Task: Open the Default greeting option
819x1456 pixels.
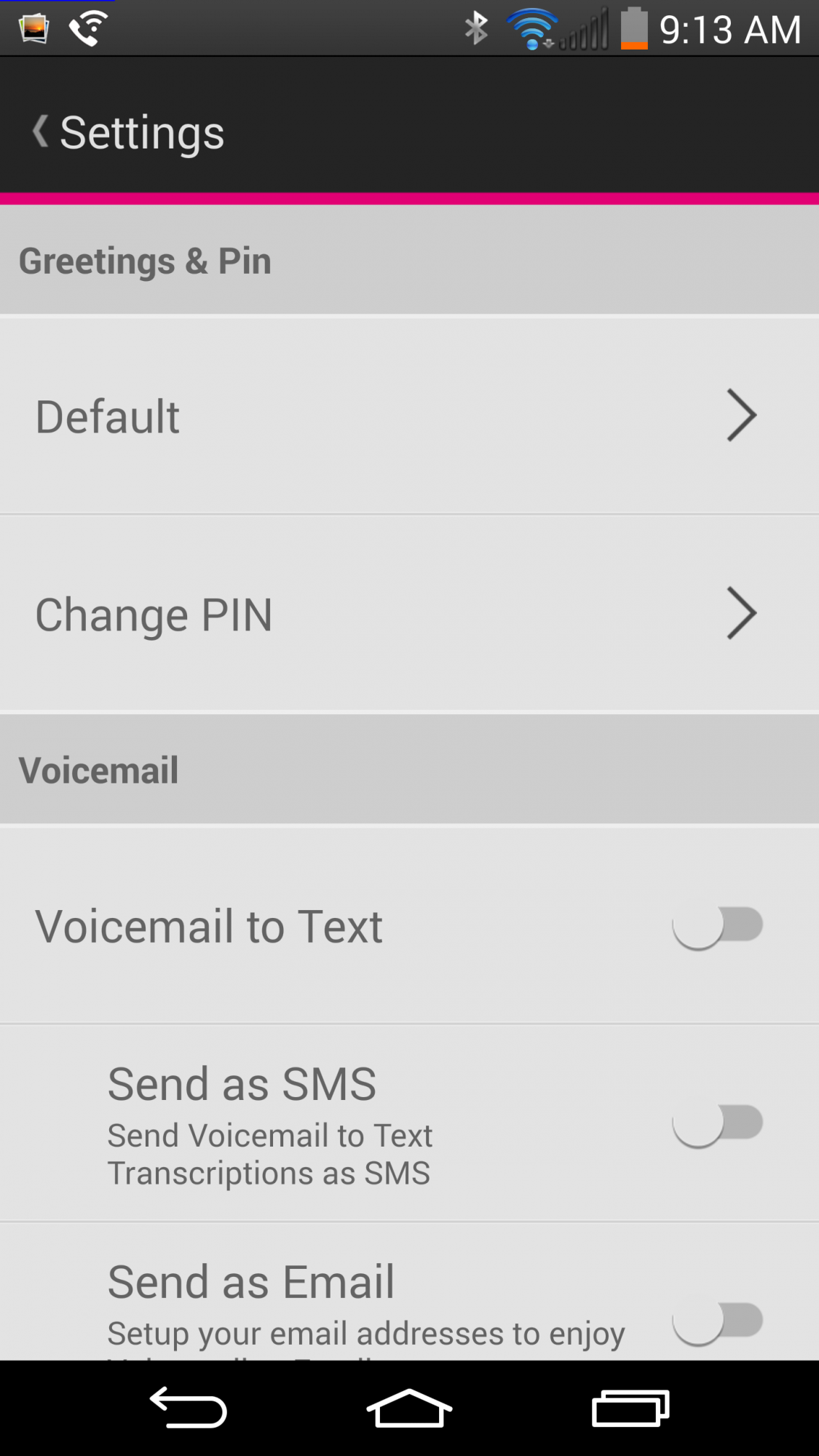Action: [x=408, y=416]
